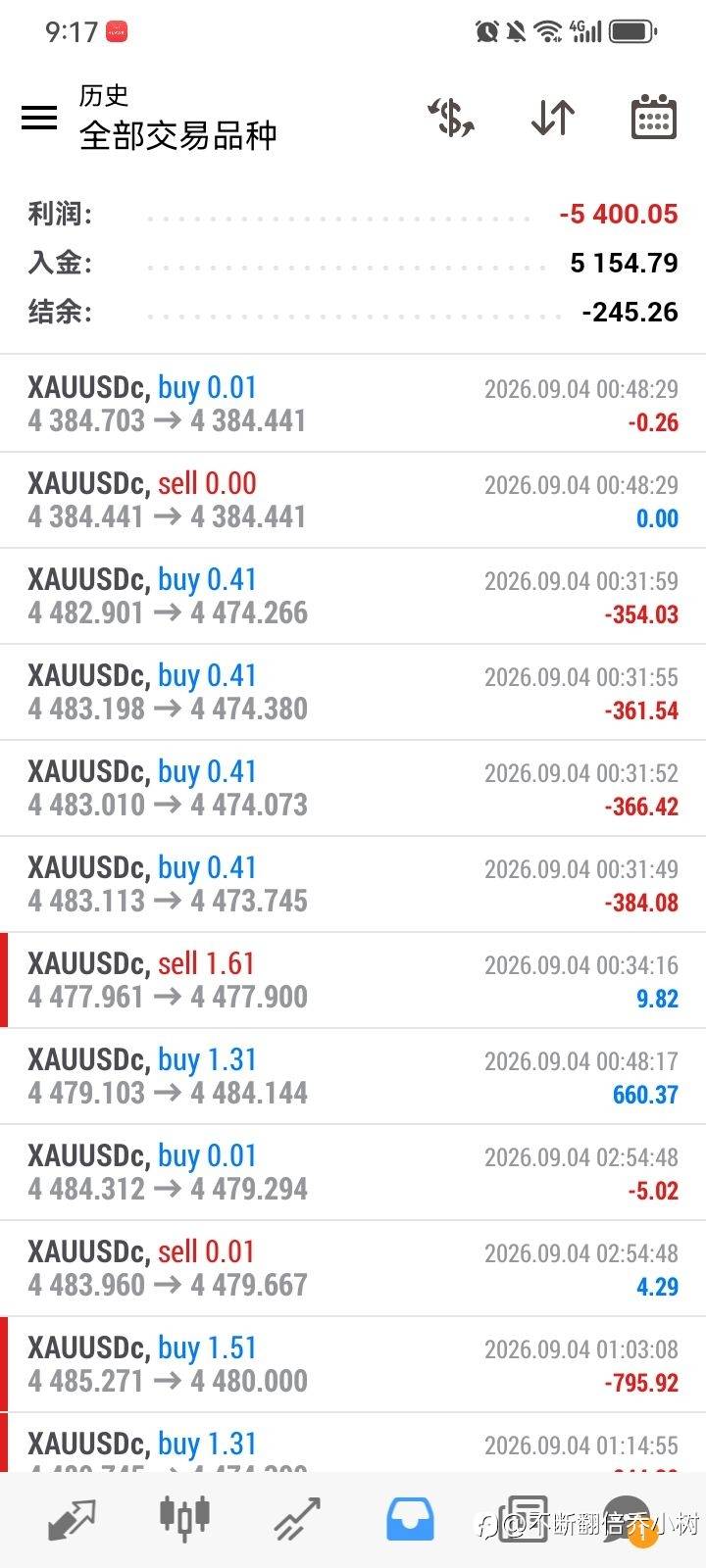Viewport: 706px width, 1568px height.
Task: Open the sell 0.00 trade showing 0.00
Action: (x=353, y=500)
